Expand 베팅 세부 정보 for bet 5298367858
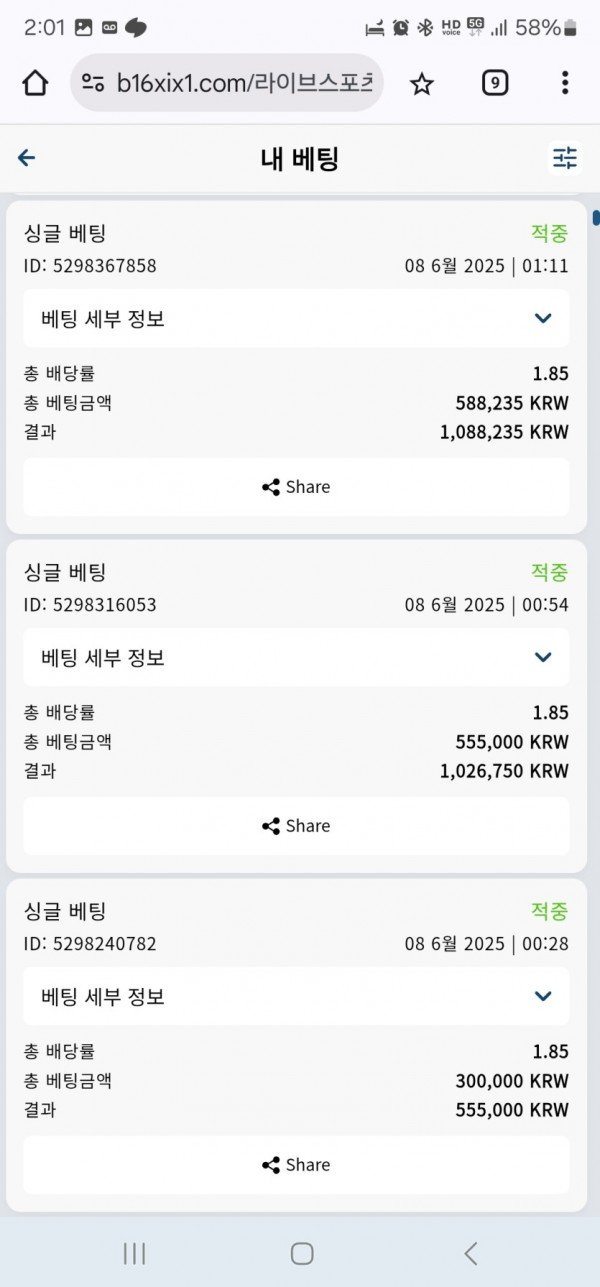Screen dimensions: 600x1287 tap(296, 319)
